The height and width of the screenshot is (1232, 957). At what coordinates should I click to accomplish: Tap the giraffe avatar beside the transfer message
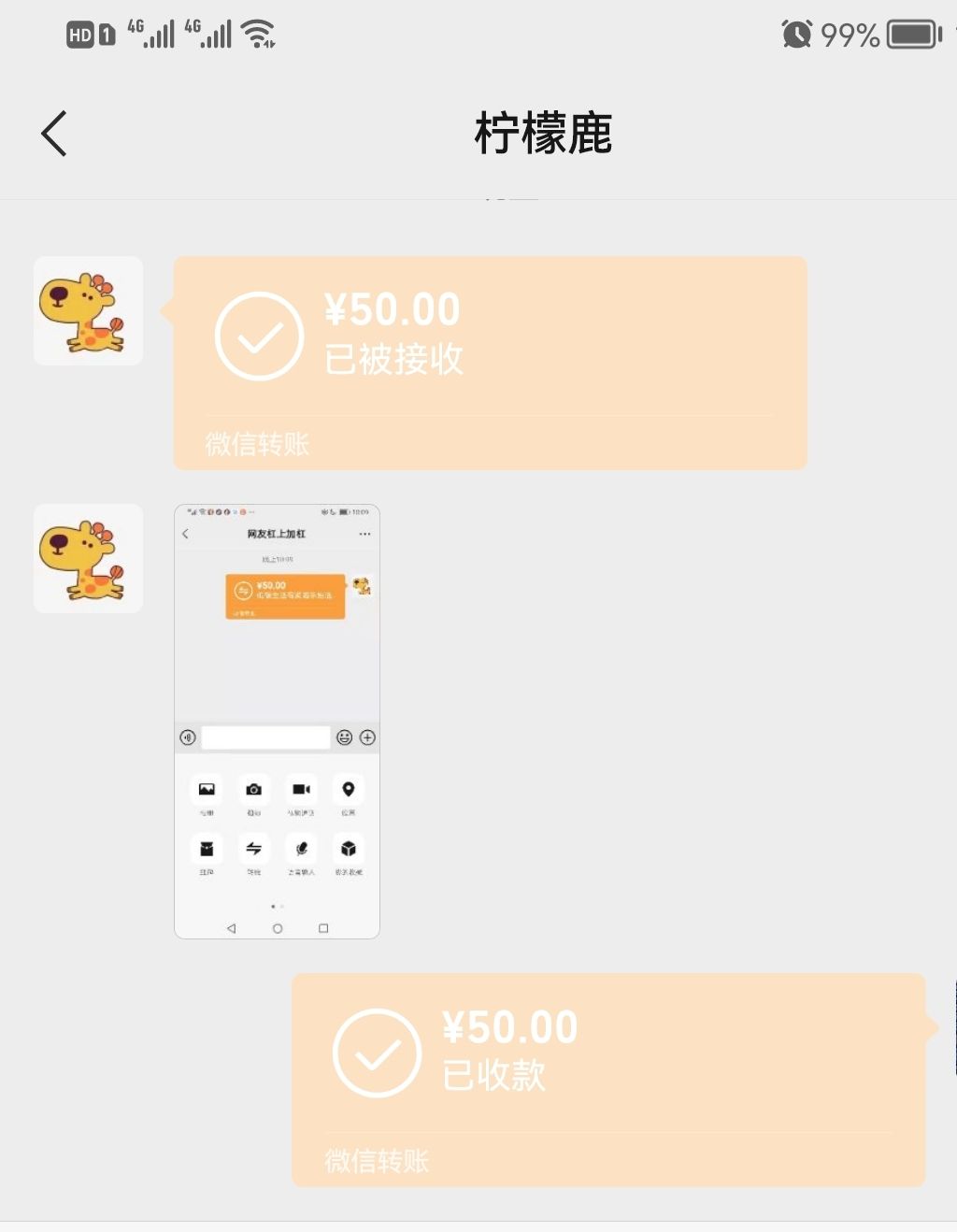[88, 310]
